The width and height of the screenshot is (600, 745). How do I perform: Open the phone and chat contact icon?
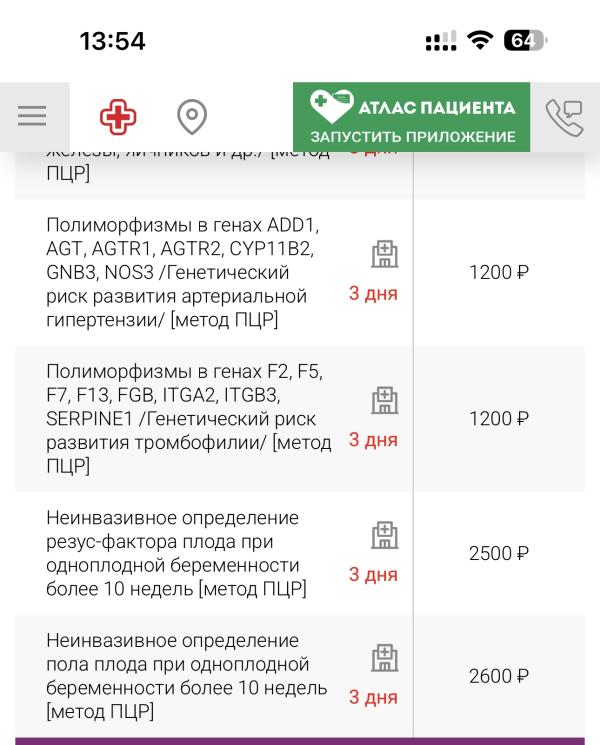(x=565, y=118)
